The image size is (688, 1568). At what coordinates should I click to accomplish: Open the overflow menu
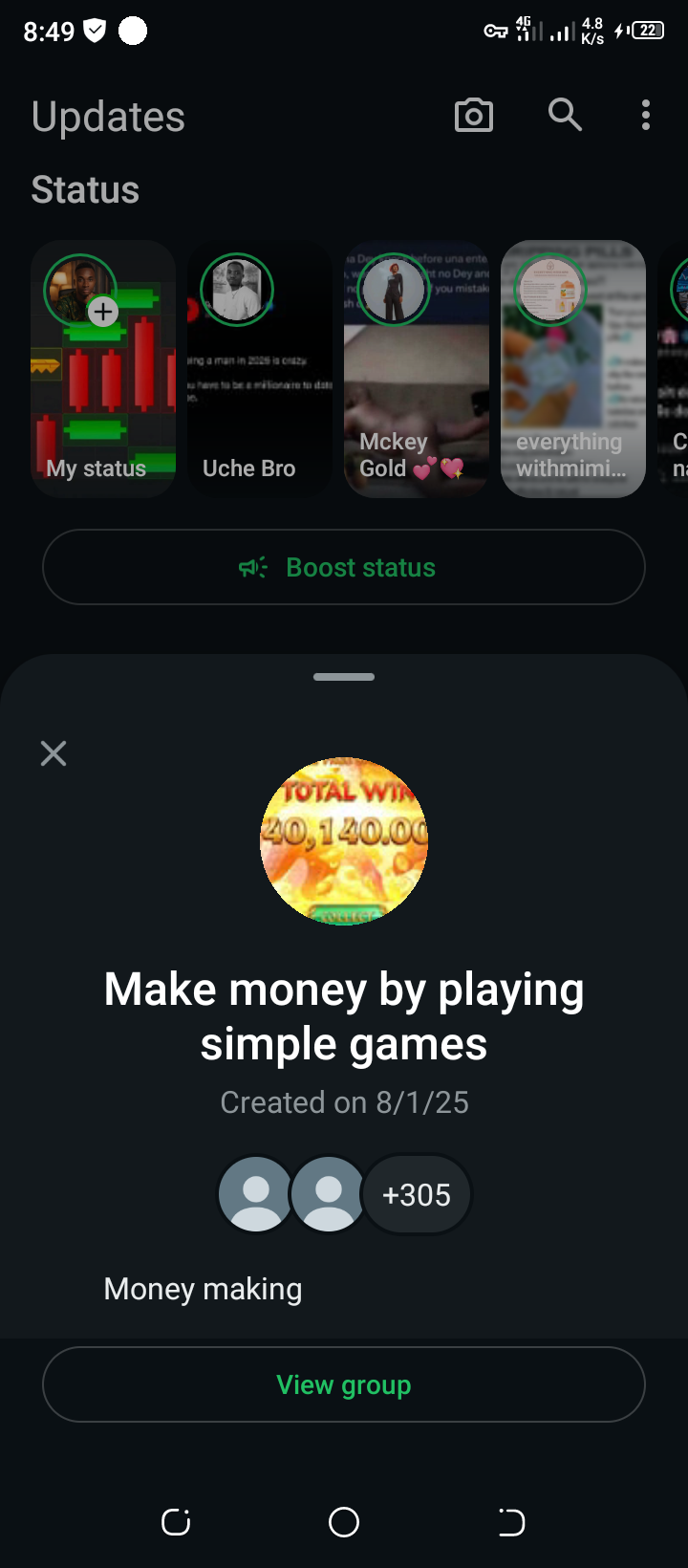646,116
